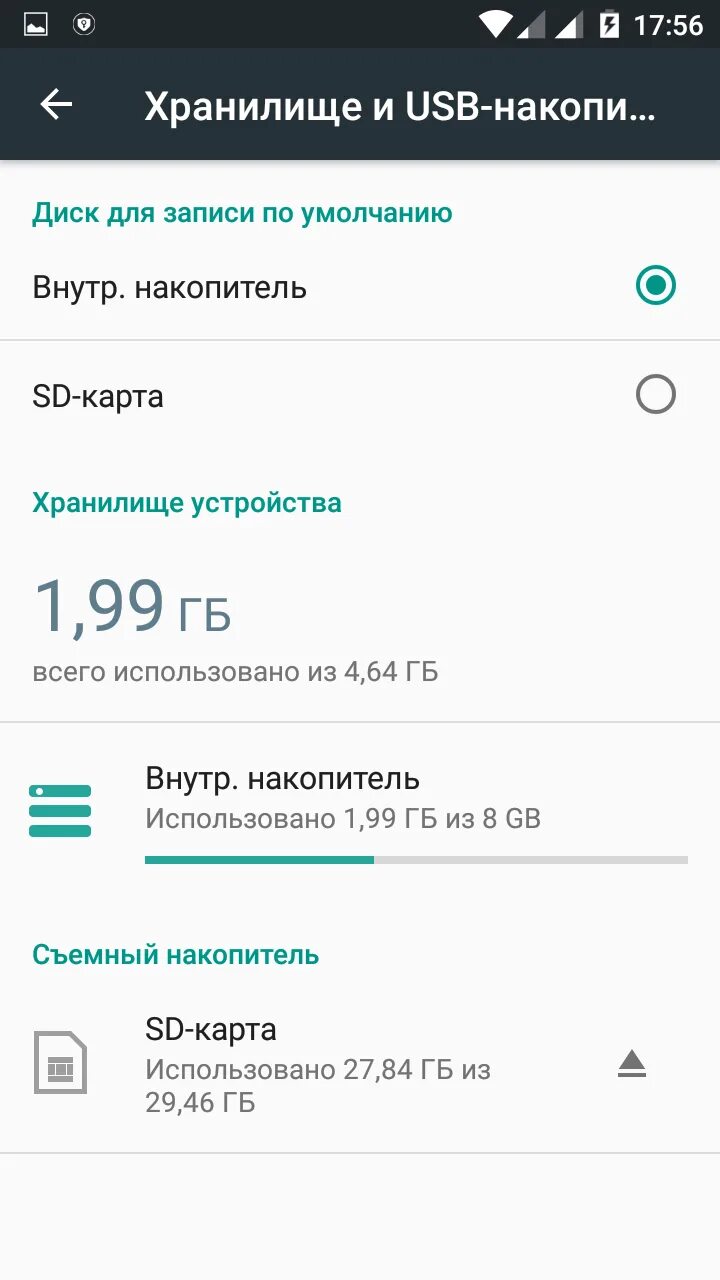
Task: Open Внутр. накопитель storage details
Action: pyautogui.click(x=360, y=812)
